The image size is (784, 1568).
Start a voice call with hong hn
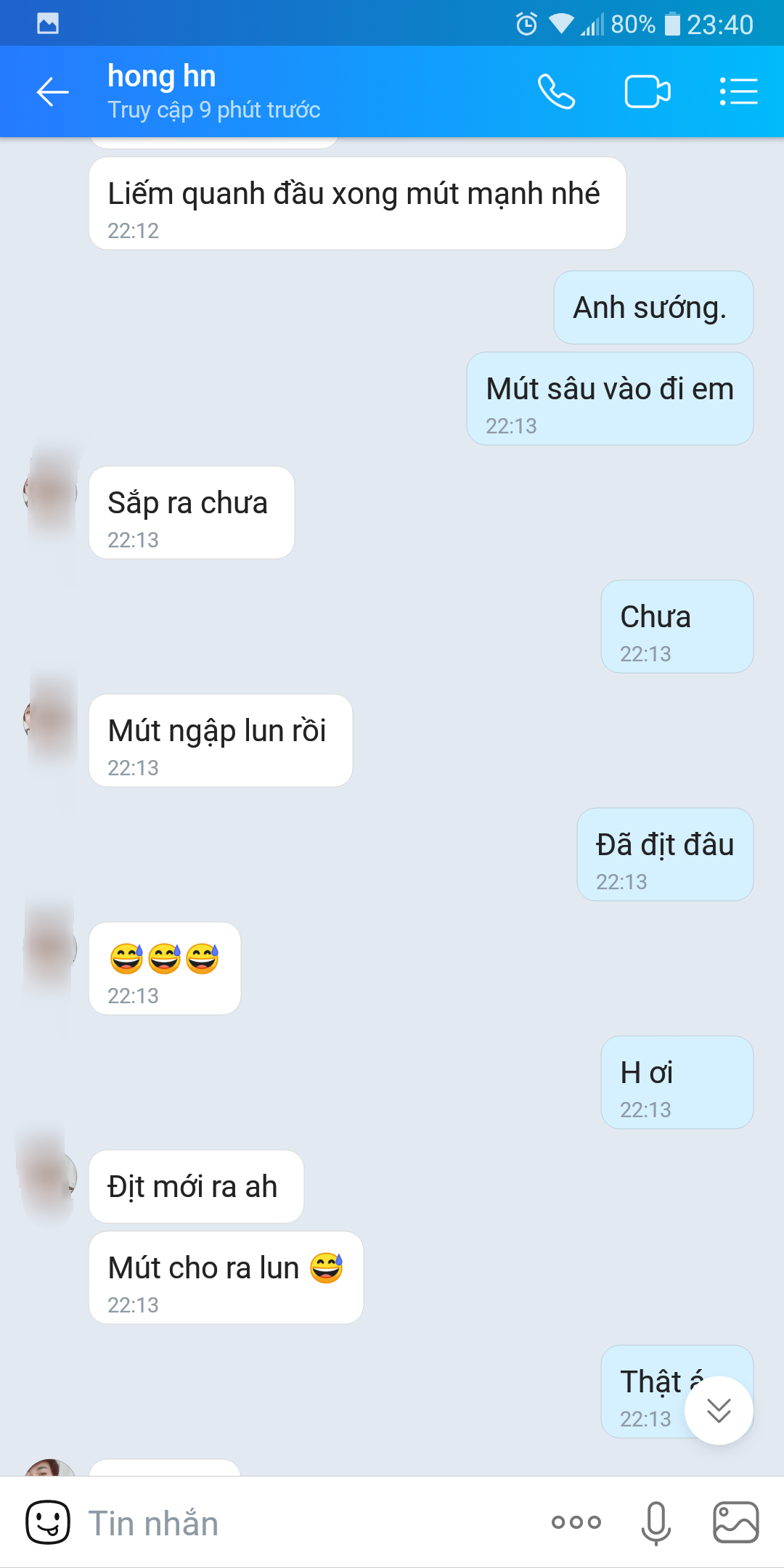[556, 92]
